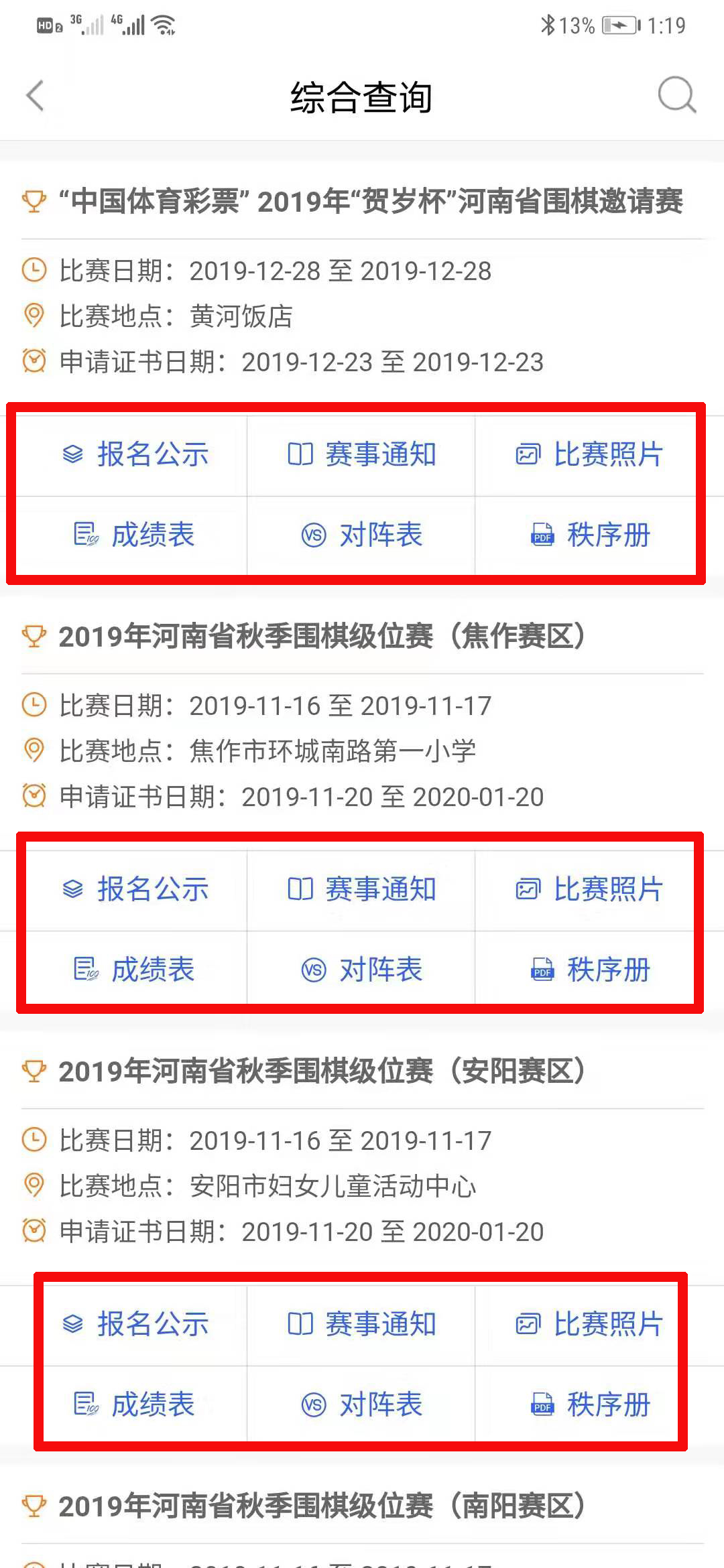Open search with the magnifier icon
The height and width of the screenshot is (1568, 724).
click(676, 96)
